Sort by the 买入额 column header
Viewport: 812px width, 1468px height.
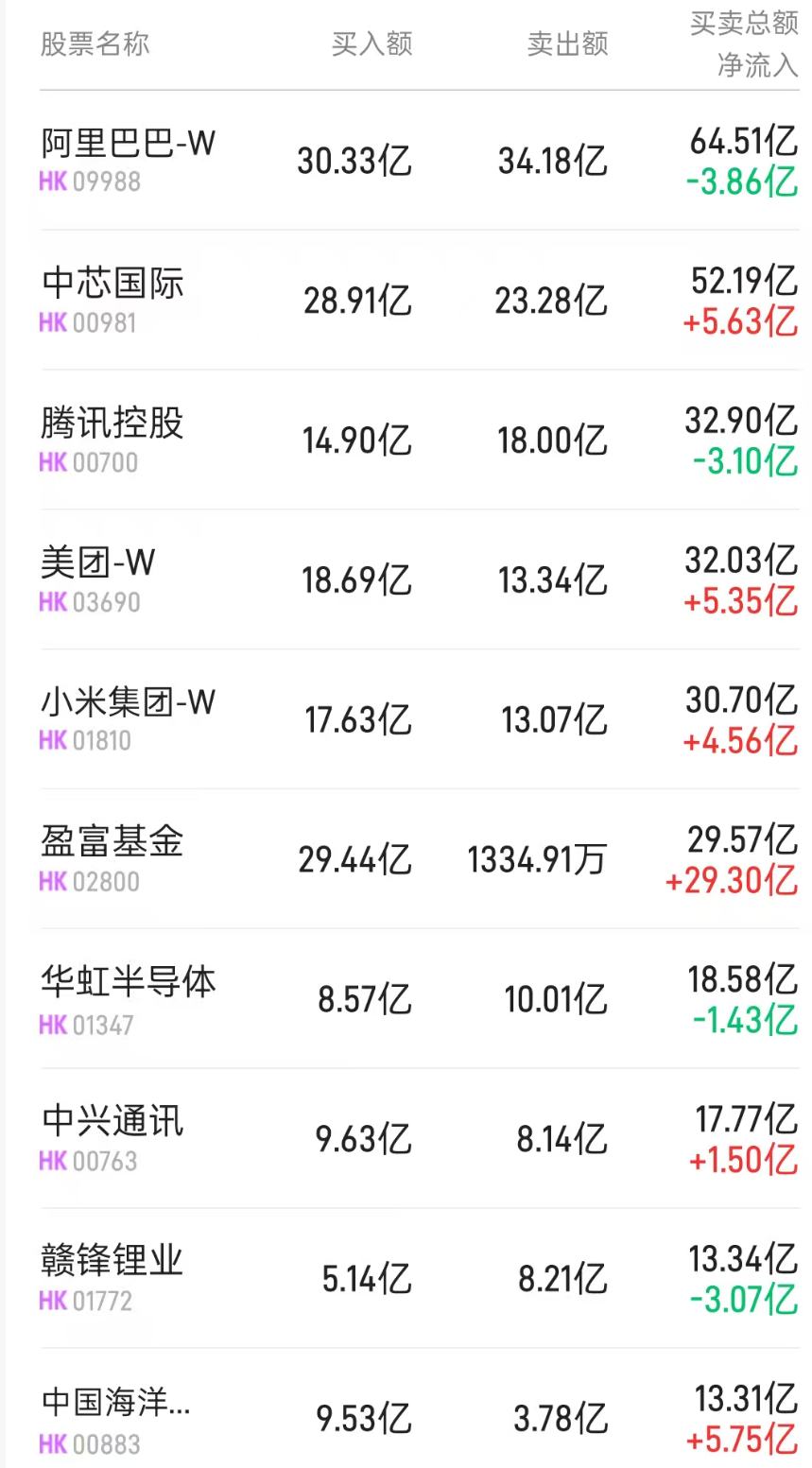(371, 41)
